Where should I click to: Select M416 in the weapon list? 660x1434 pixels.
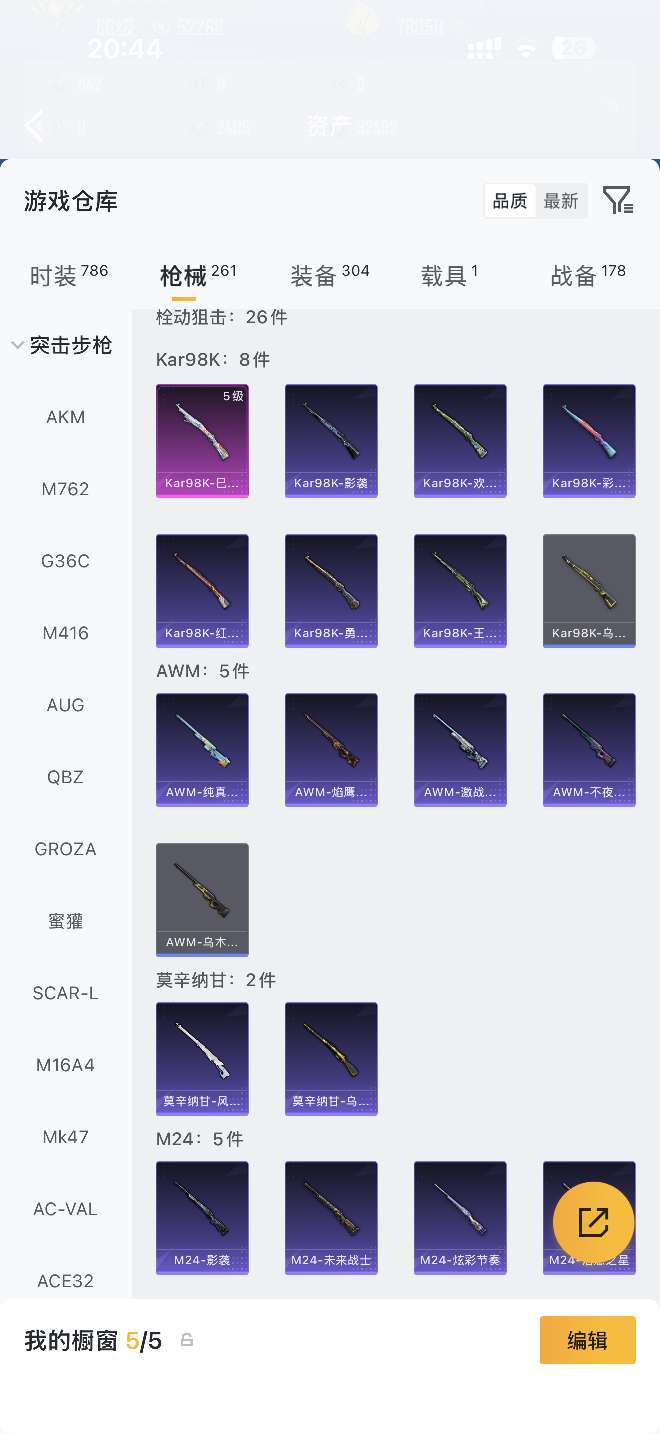[x=66, y=633]
